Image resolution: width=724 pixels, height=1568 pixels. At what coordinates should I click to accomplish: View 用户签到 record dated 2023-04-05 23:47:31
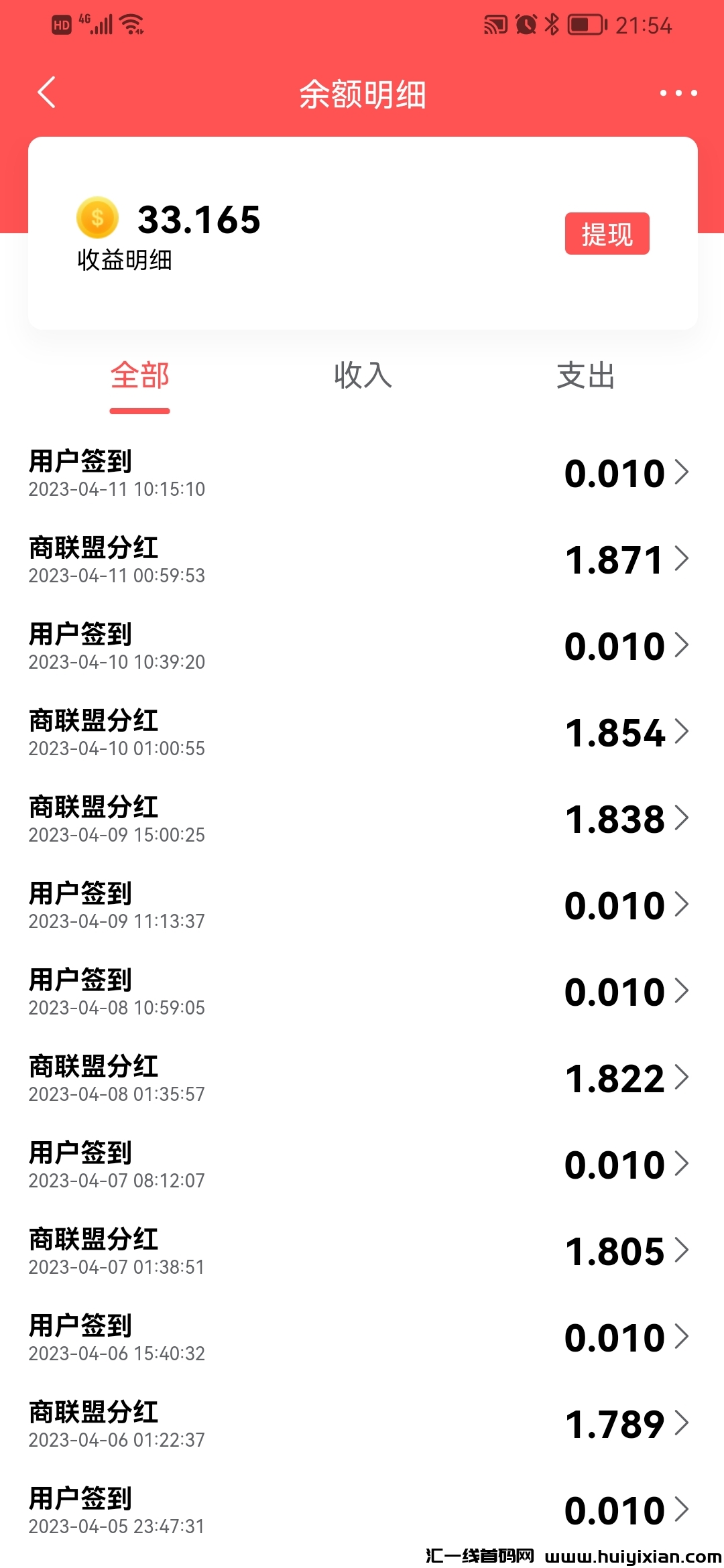pos(362,1510)
